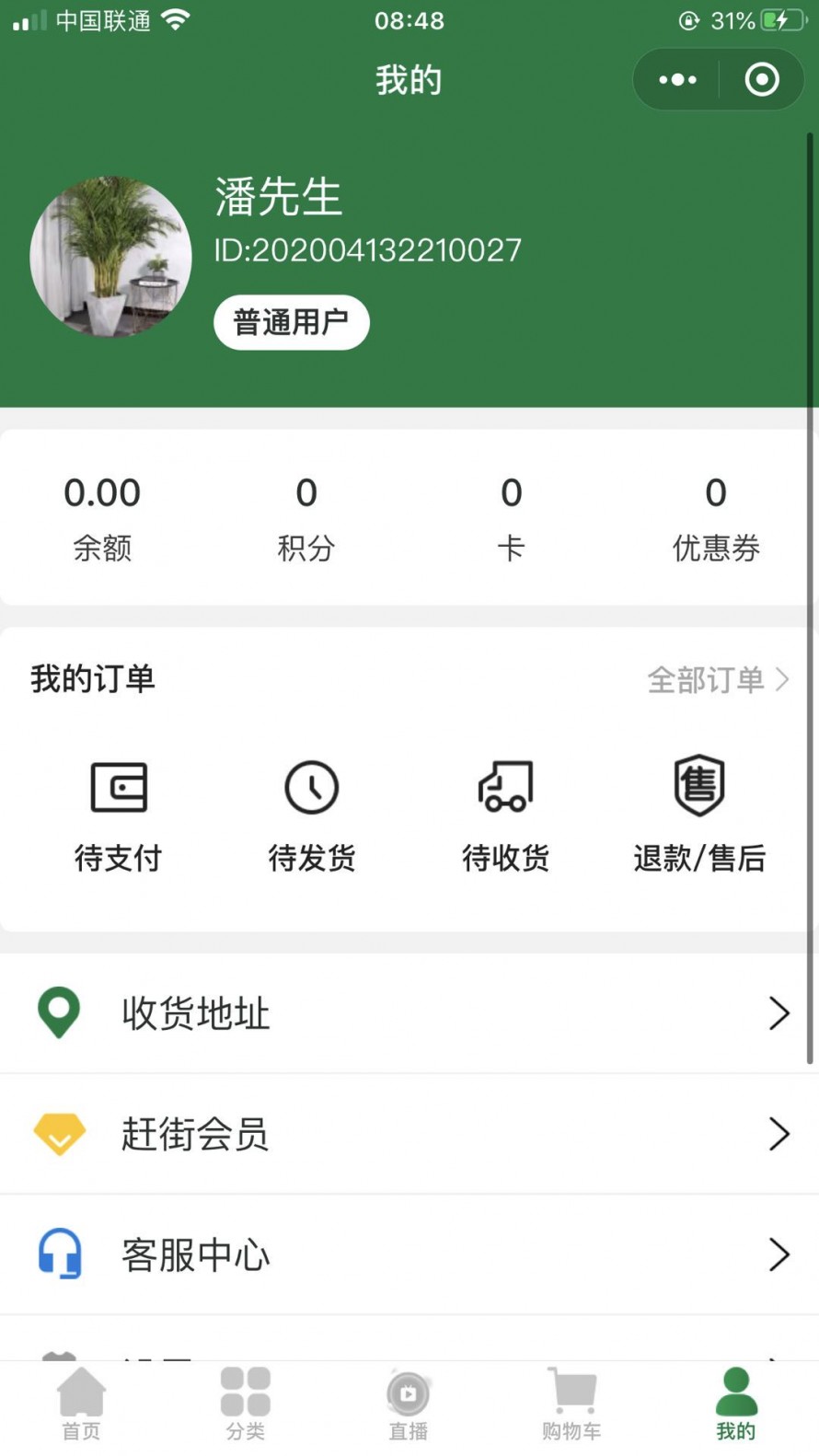Screen dimensions: 819x1456
Task: Open the 收货地址 shipping address row
Action: [409, 1013]
